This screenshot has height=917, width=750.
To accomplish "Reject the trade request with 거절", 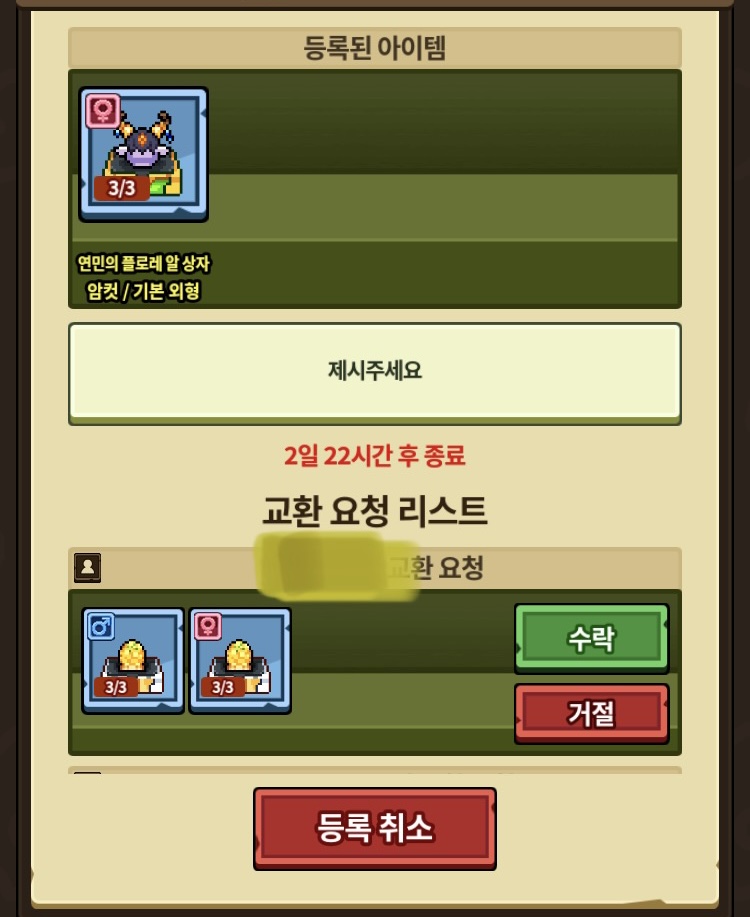I will pyautogui.click(x=591, y=713).
